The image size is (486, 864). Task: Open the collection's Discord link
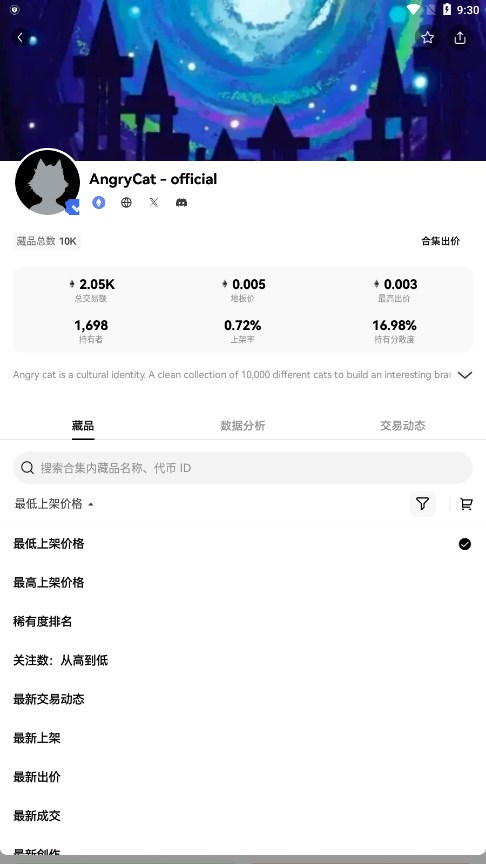181,202
